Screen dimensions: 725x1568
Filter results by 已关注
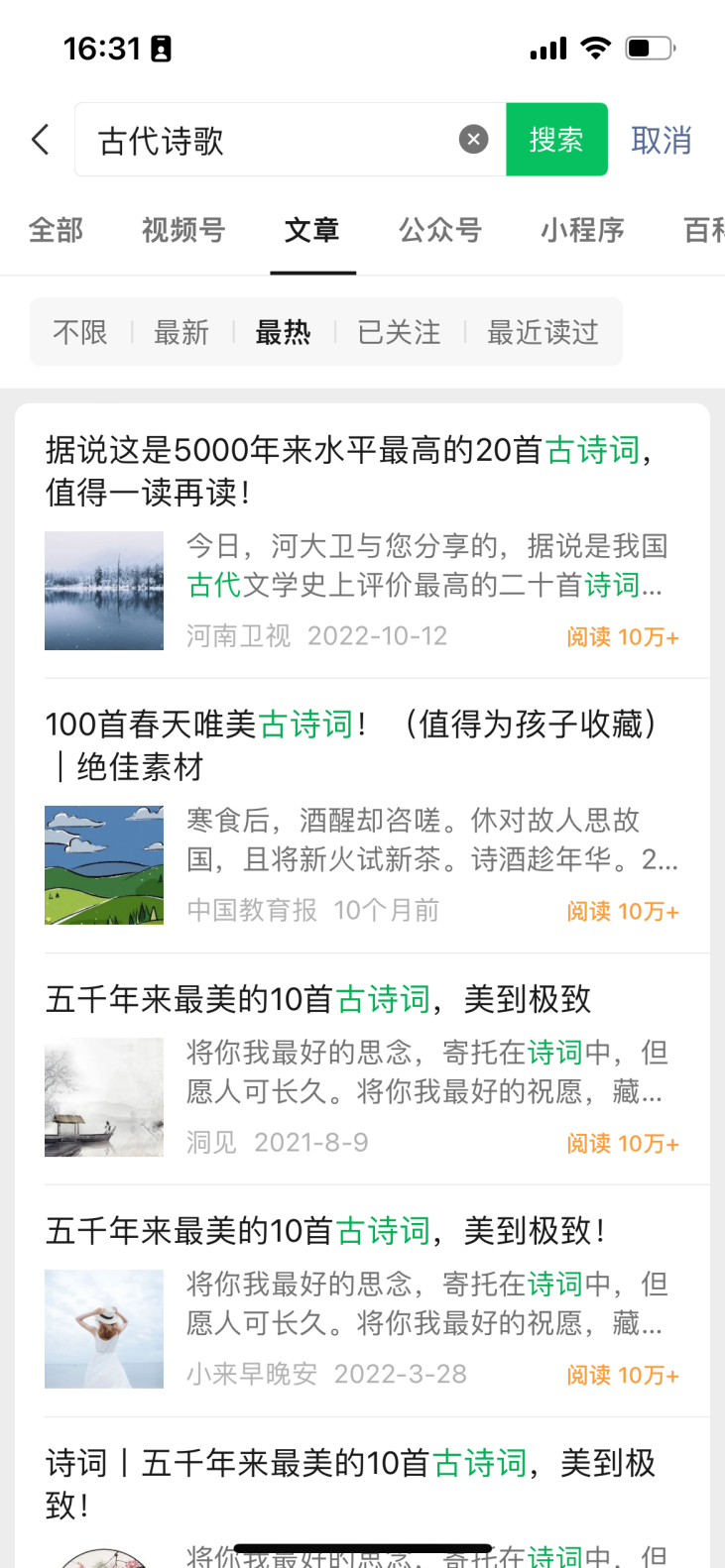tap(399, 332)
